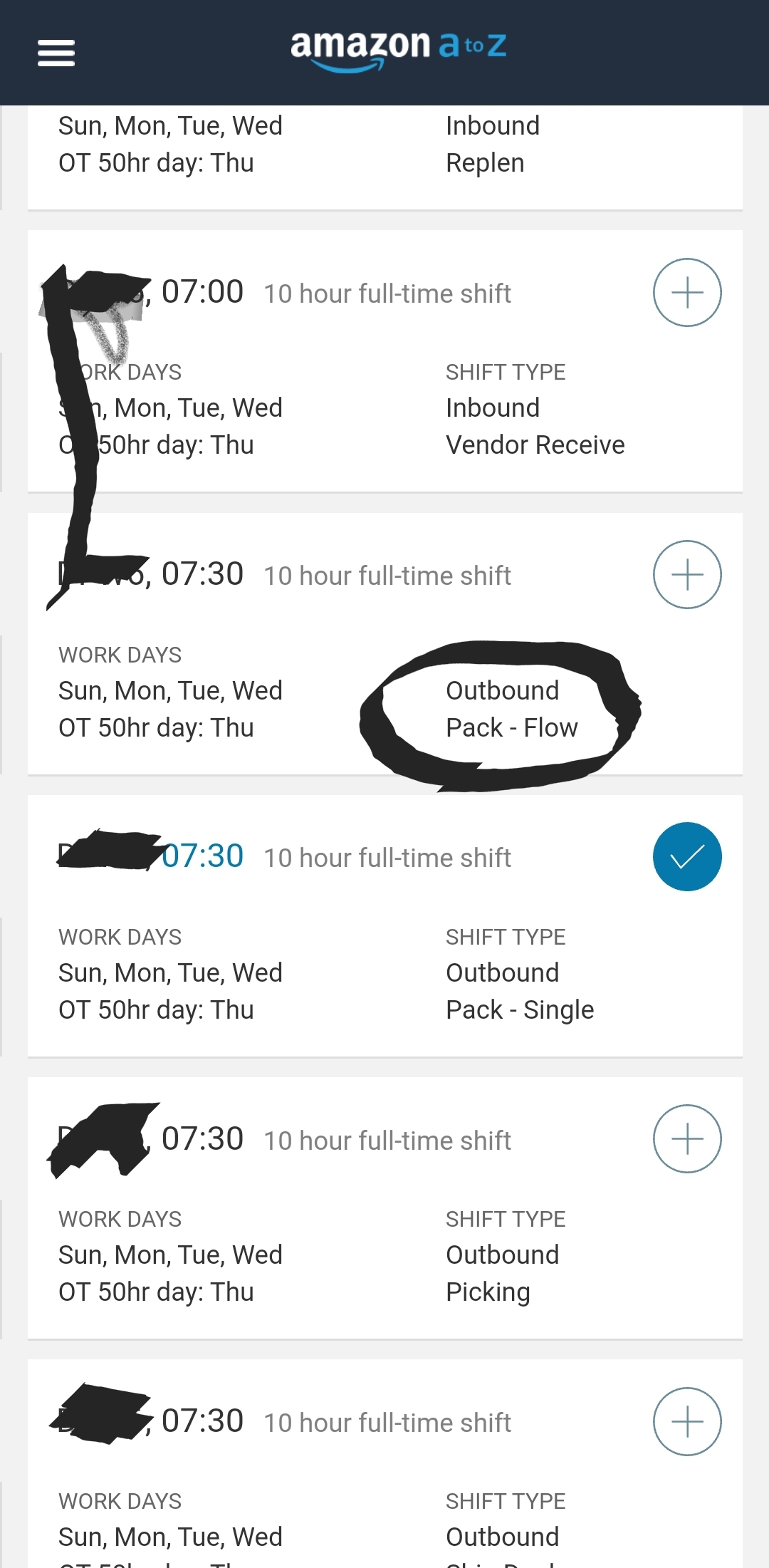Click the plus icon on the bottom Outbound shift
The height and width of the screenshot is (1568, 769).
click(x=686, y=1421)
